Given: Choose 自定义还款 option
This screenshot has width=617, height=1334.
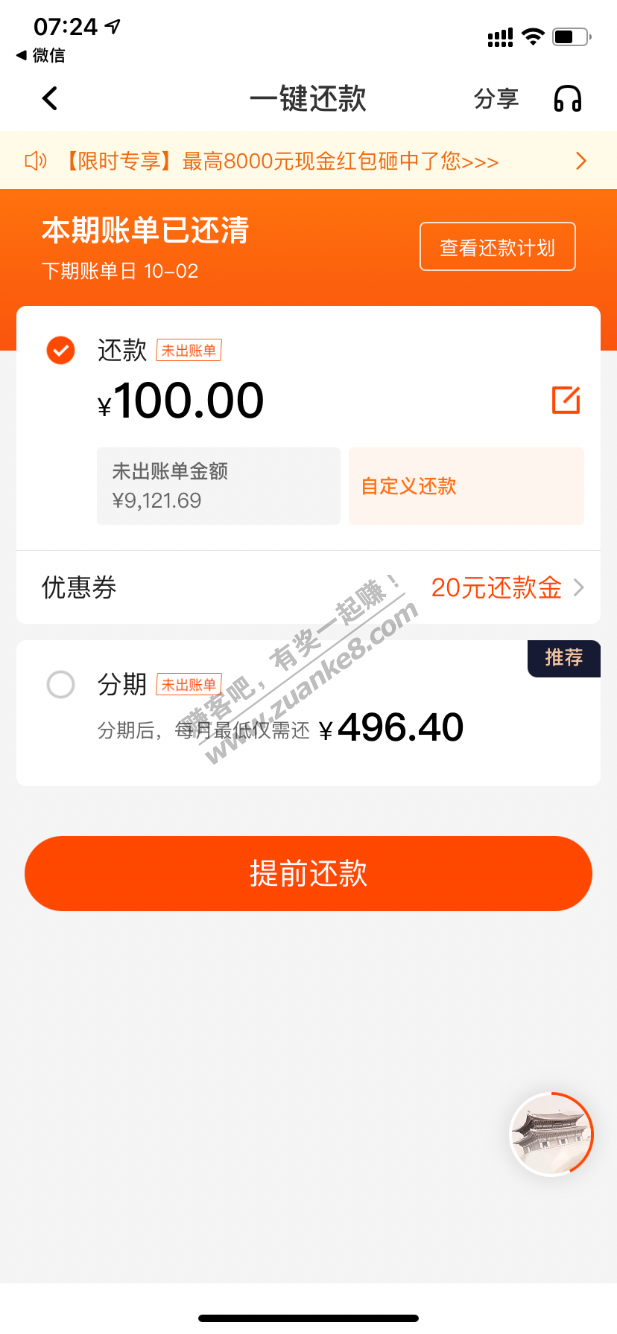Looking at the screenshot, I should [x=466, y=486].
